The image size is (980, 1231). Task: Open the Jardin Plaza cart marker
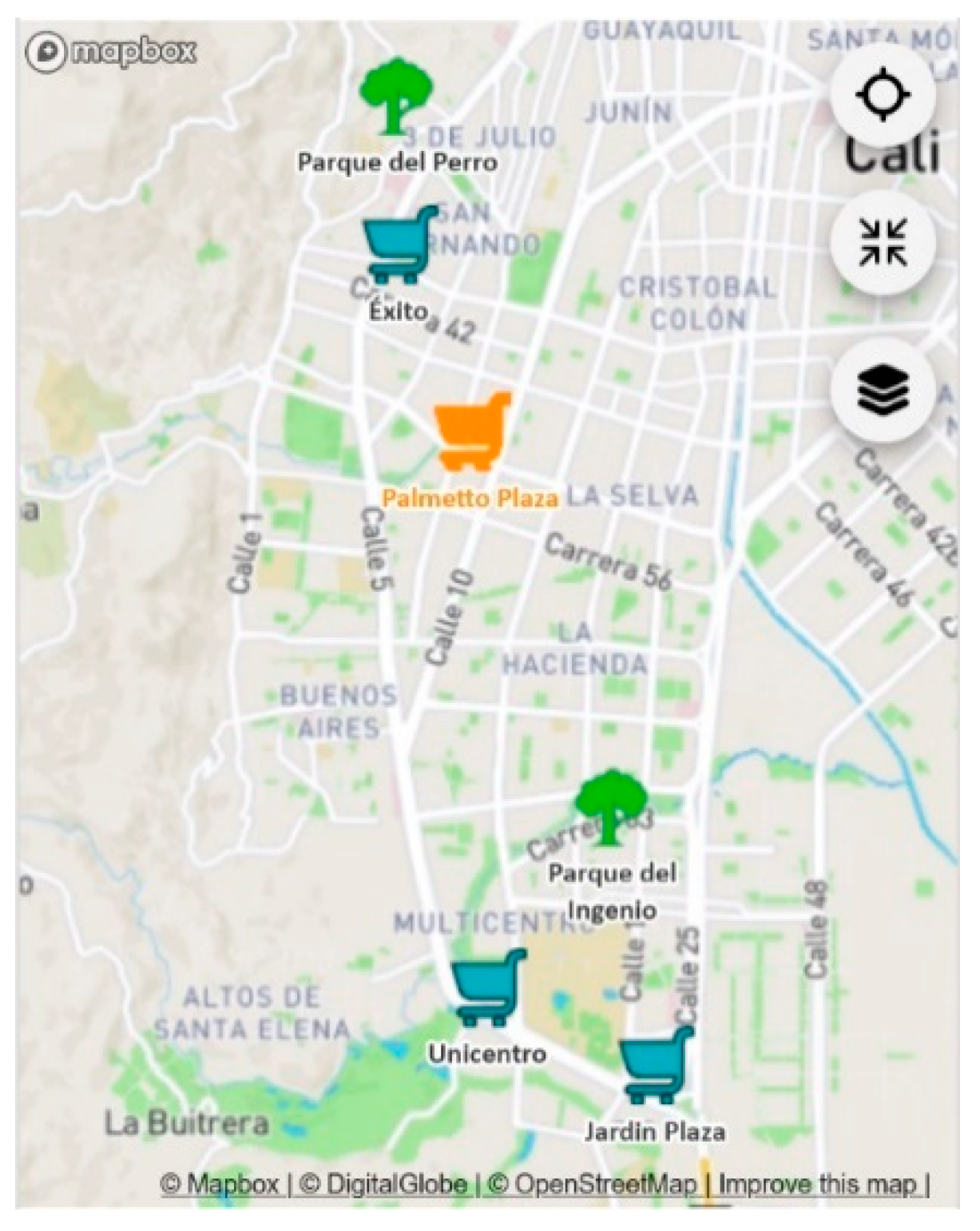click(x=656, y=1066)
